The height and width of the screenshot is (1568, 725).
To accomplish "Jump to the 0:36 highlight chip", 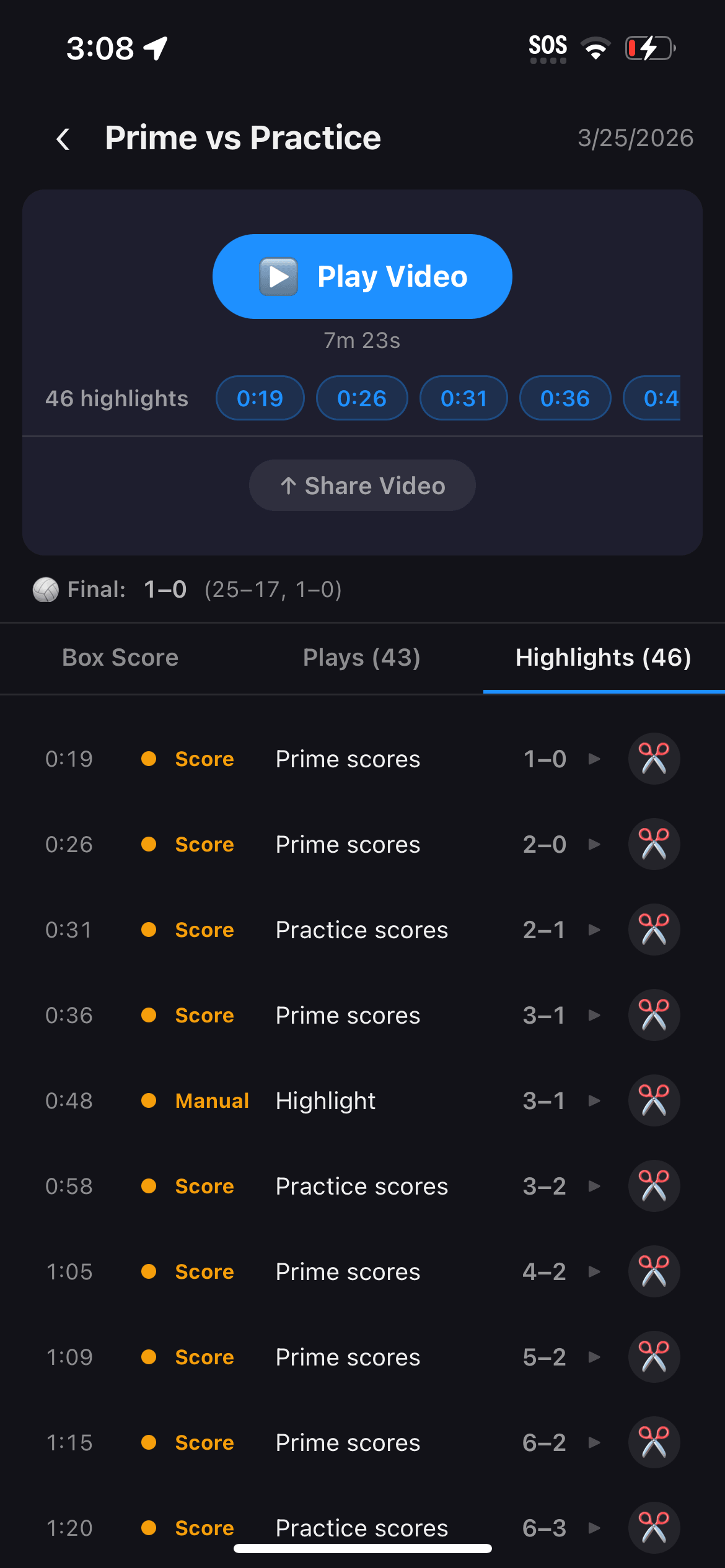I will coord(565,398).
